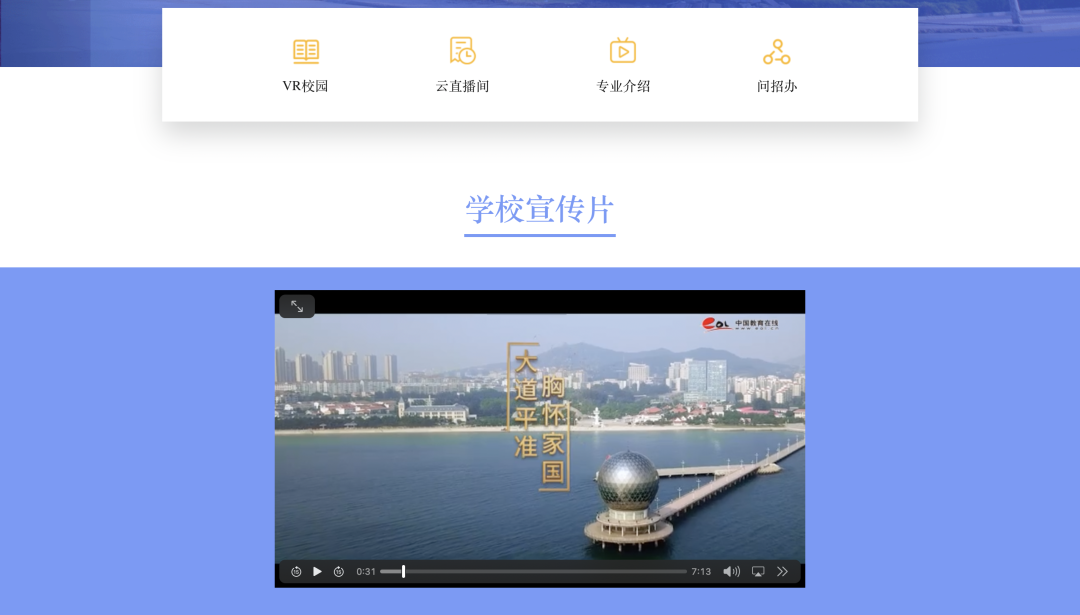
Task: Rewind the video 15 seconds
Action: click(296, 572)
